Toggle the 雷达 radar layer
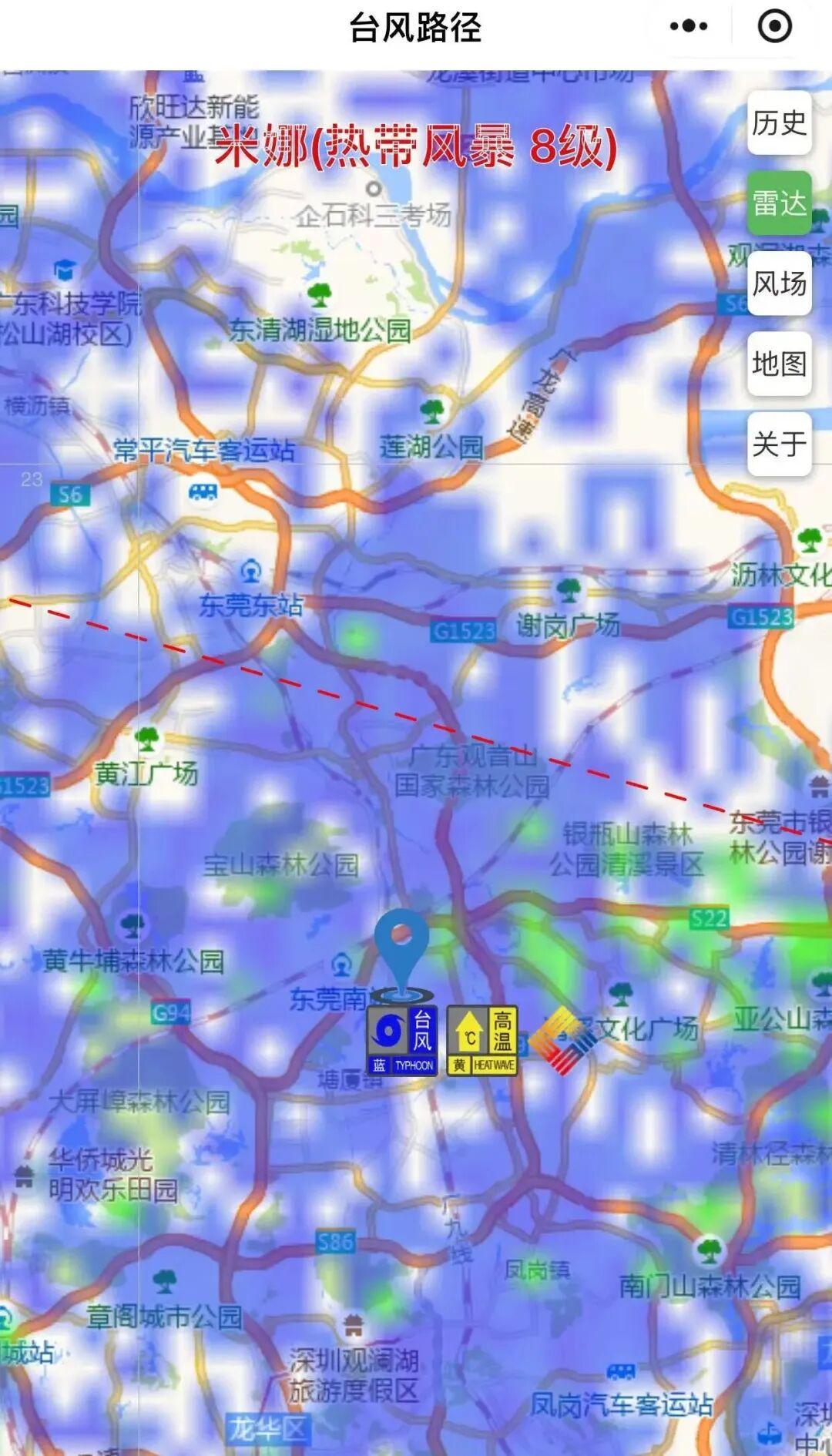832x1456 pixels. [779, 203]
